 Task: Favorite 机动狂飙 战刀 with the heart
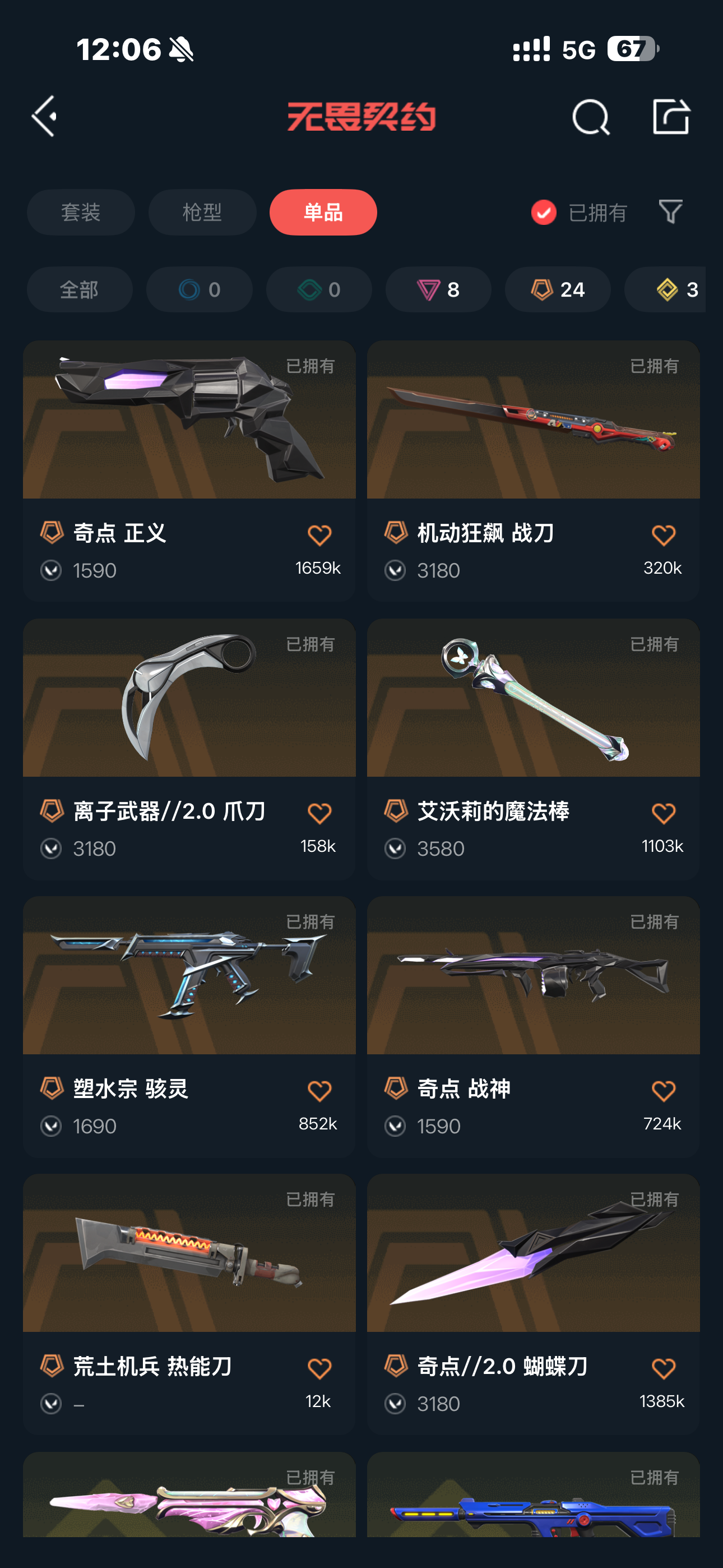(662, 536)
